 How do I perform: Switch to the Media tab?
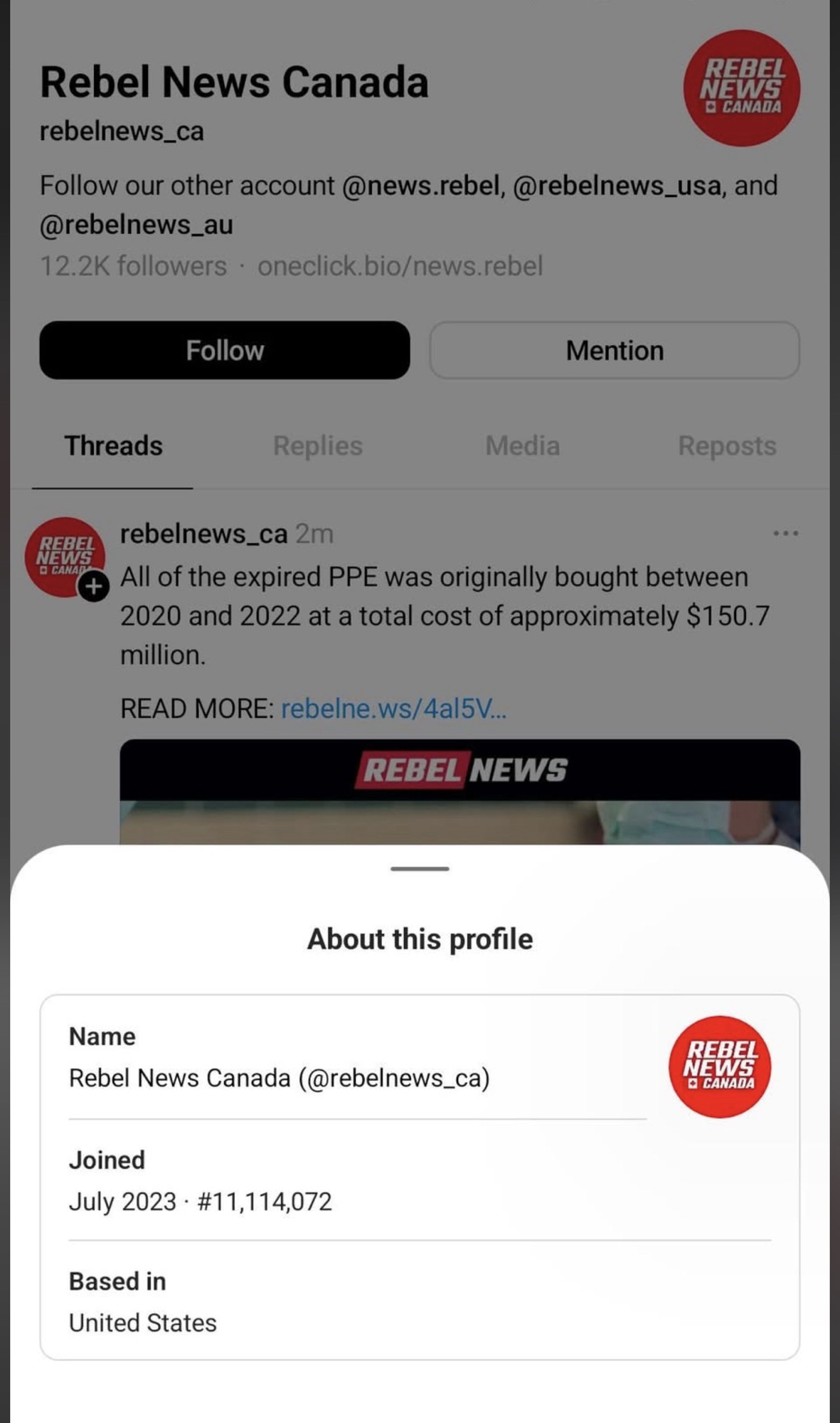[522, 446]
